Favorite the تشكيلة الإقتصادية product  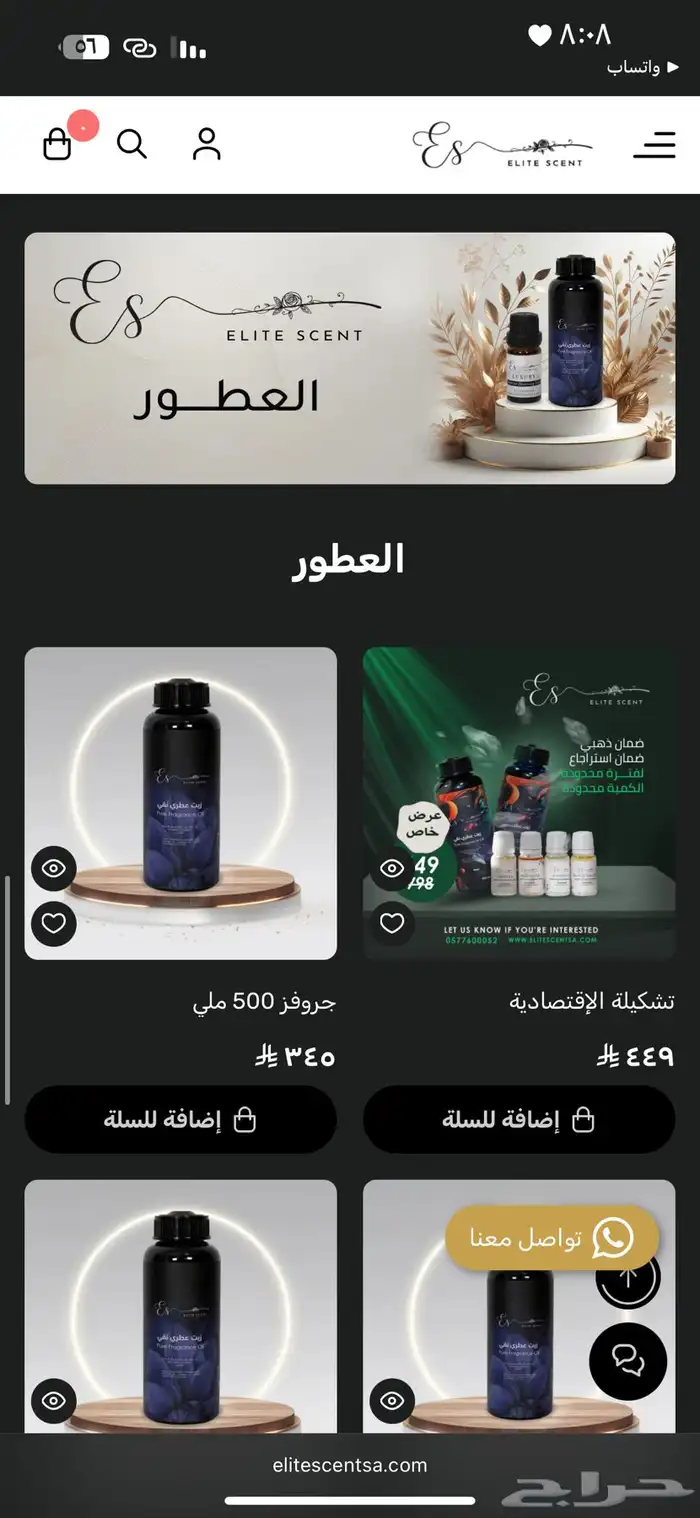point(392,922)
